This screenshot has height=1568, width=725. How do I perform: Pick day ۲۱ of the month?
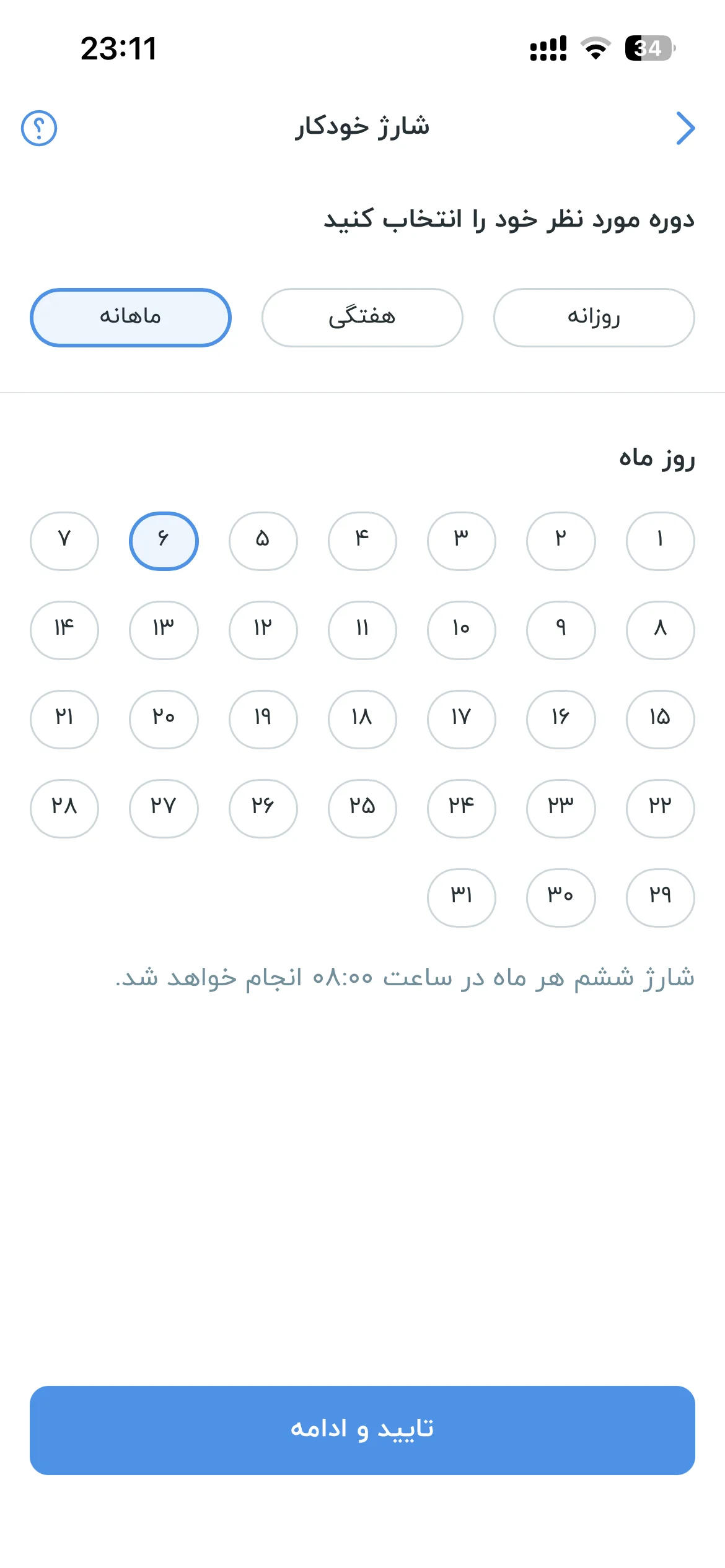(x=64, y=719)
